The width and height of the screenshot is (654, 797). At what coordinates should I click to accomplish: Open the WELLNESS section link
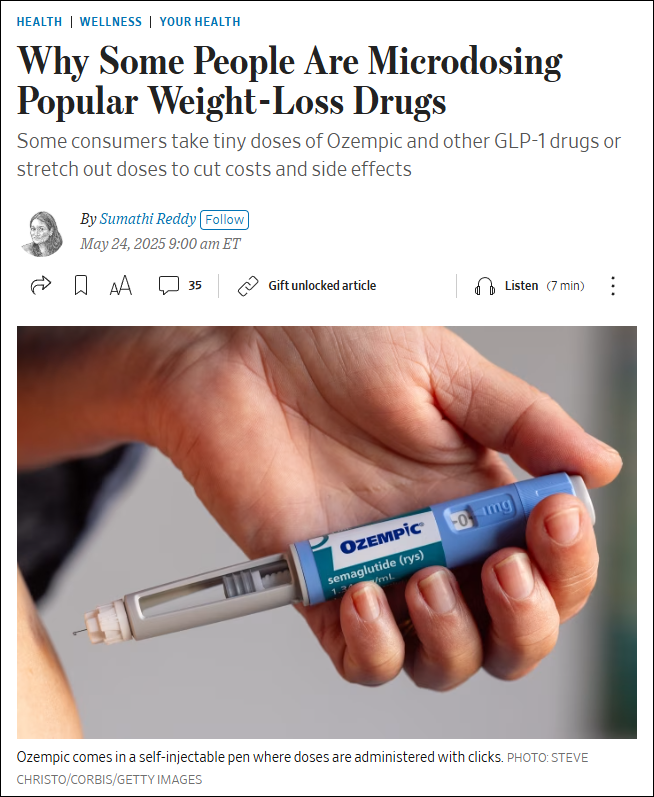pyautogui.click(x=111, y=21)
